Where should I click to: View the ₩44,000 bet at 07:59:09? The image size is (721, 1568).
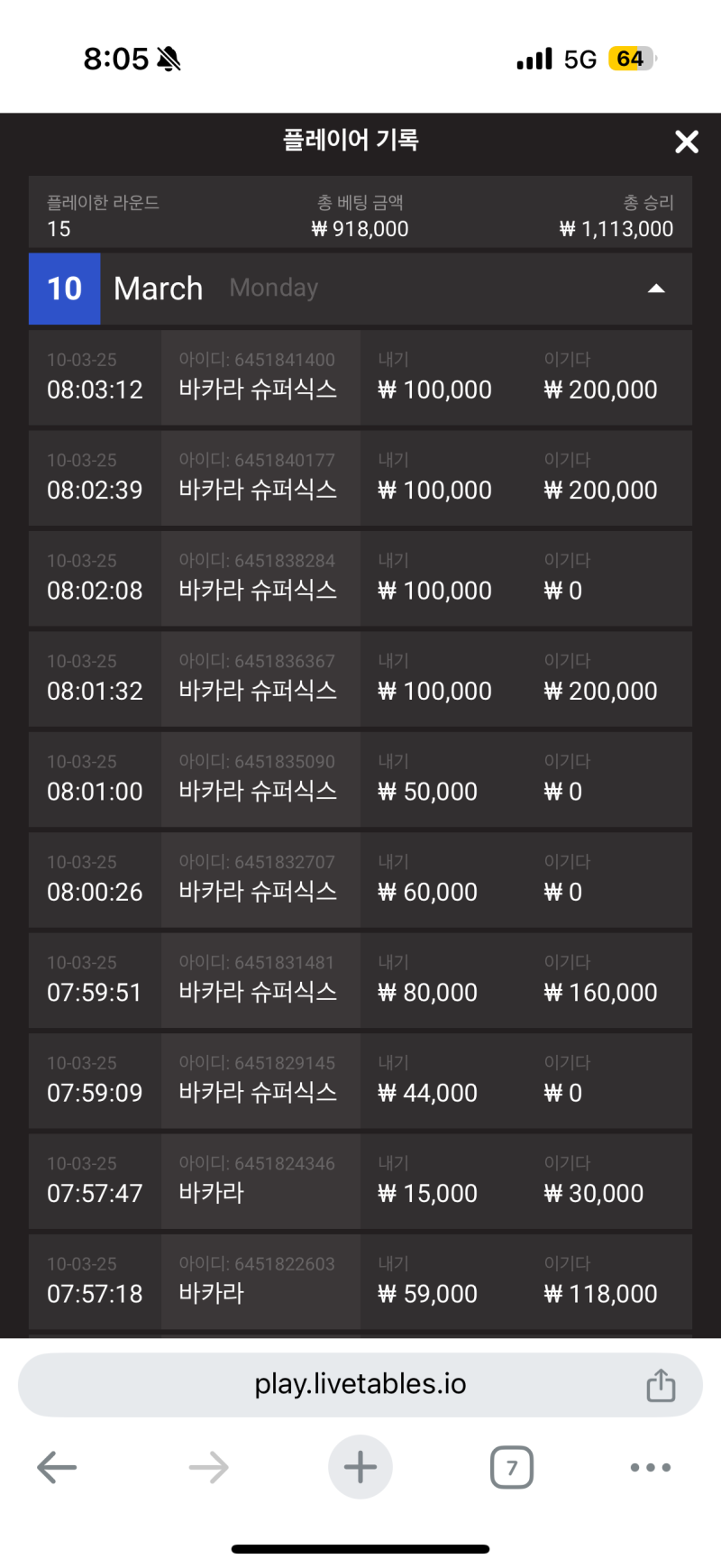pos(360,1081)
